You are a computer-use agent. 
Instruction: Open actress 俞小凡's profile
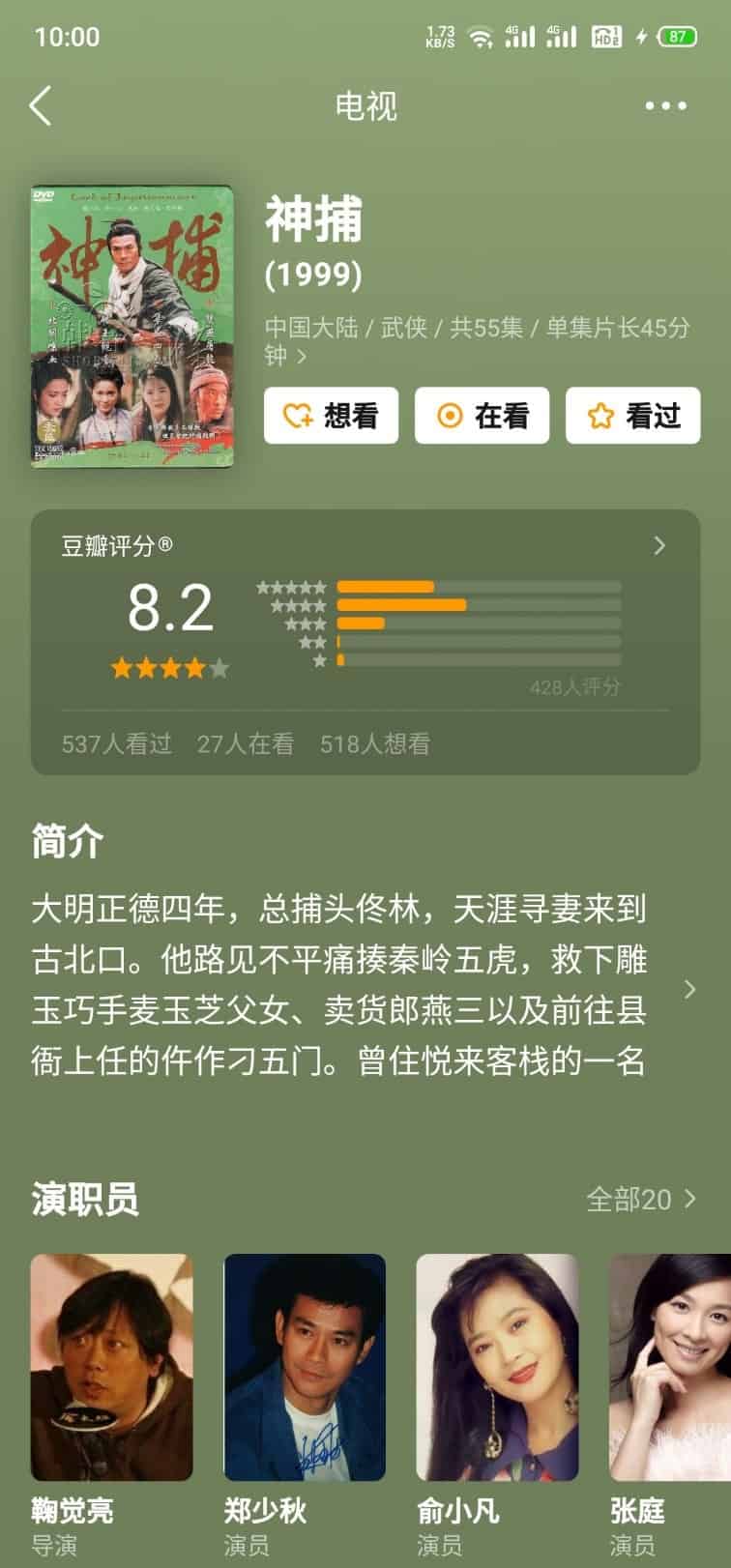coord(497,1367)
